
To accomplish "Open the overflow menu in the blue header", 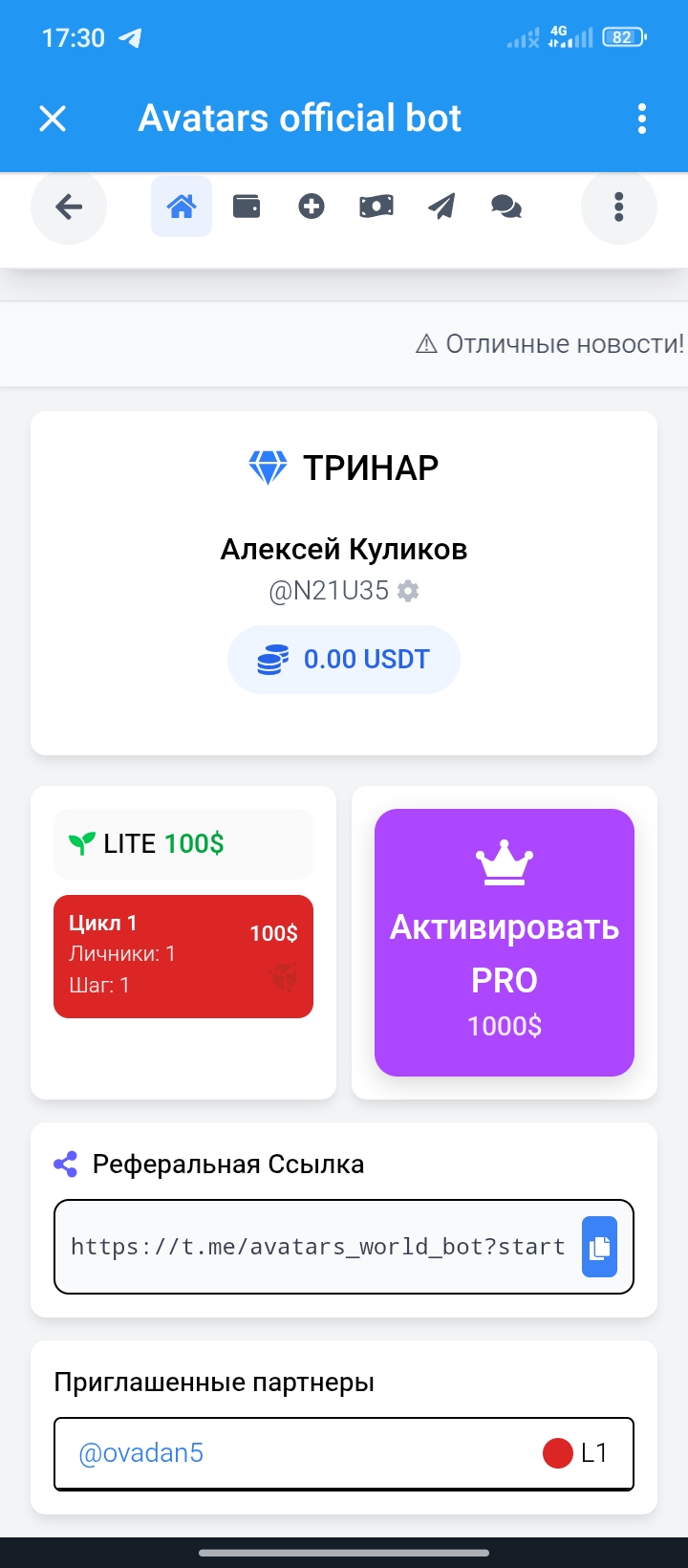I will tap(641, 119).
